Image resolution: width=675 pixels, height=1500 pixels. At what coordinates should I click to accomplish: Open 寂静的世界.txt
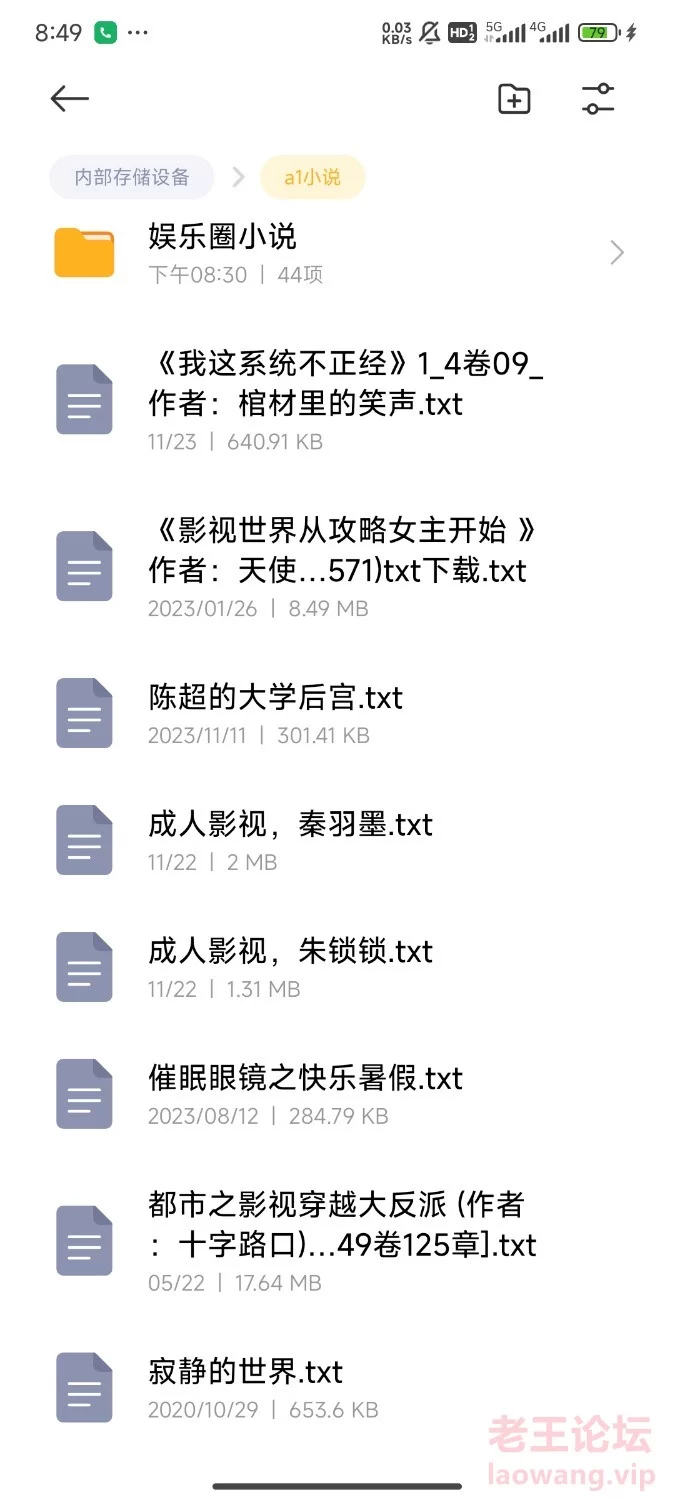337,1387
